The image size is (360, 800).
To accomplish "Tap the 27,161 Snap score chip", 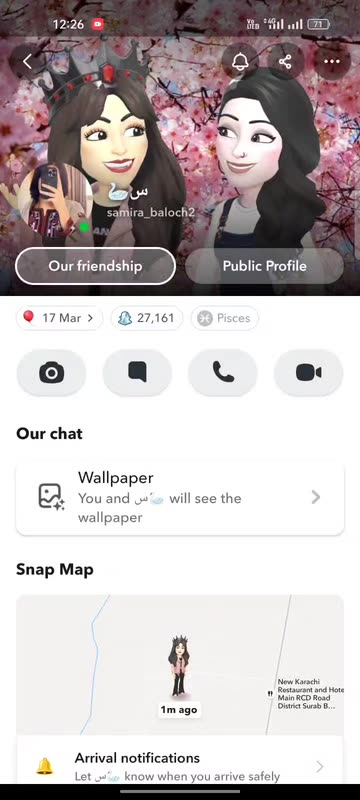I will coord(147,318).
